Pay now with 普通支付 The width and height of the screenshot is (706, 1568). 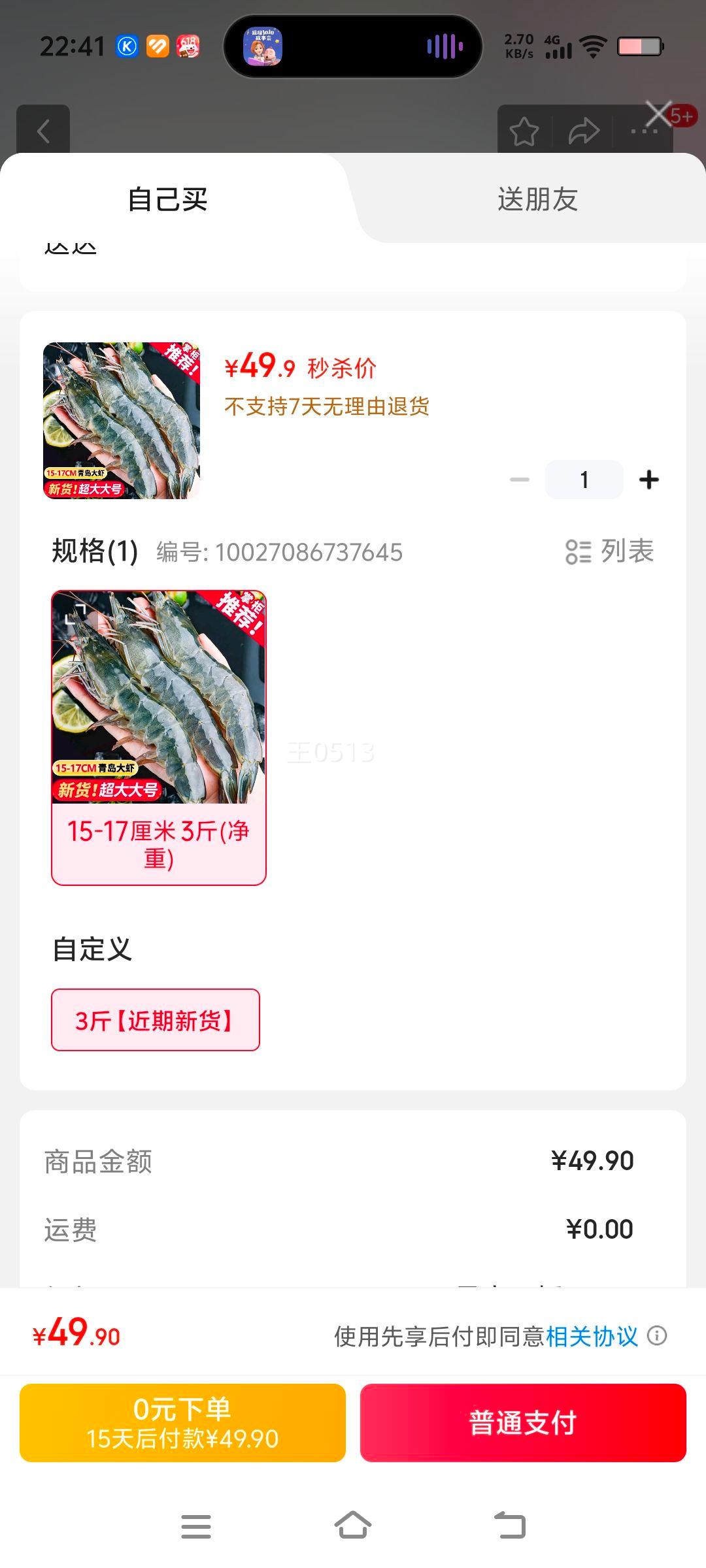point(523,1422)
